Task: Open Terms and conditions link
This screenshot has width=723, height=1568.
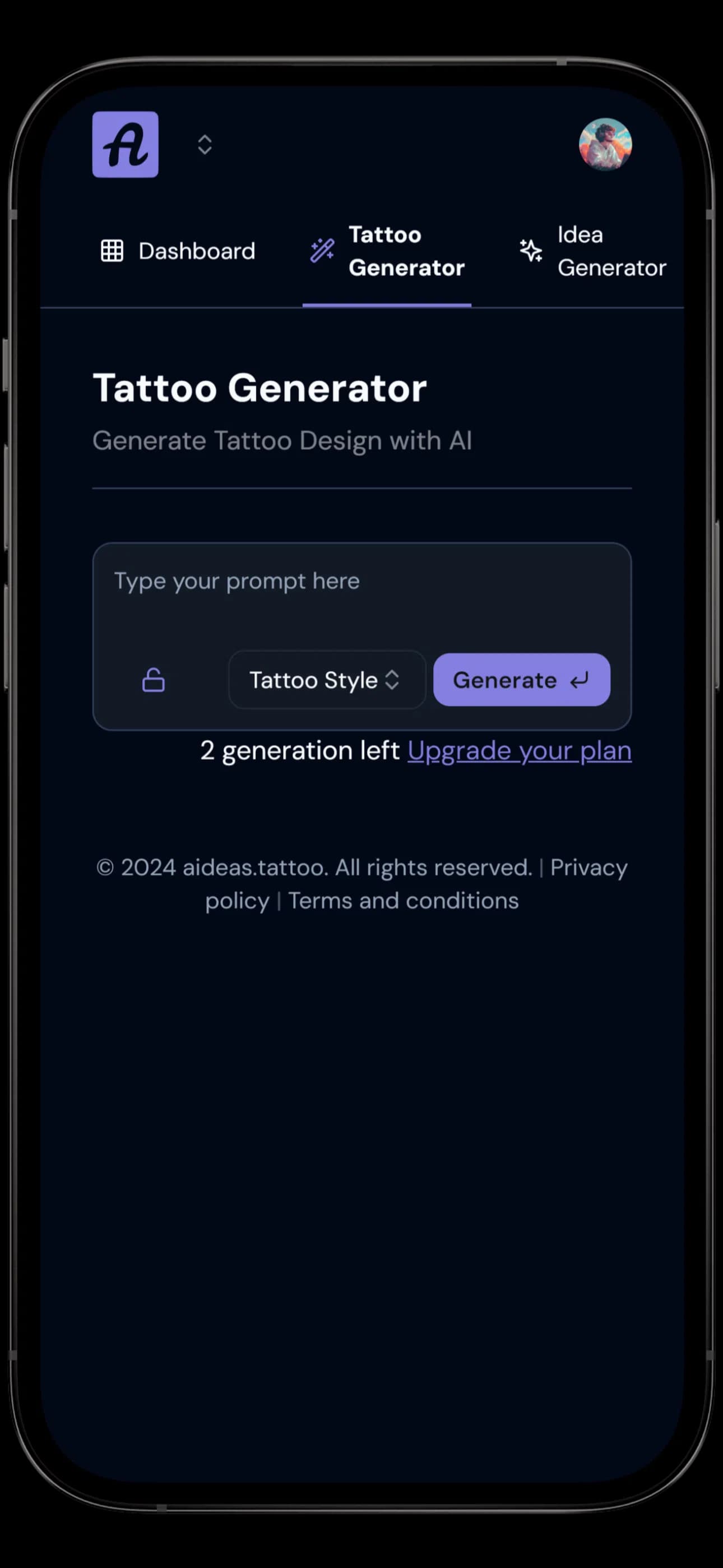Action: 403,901
